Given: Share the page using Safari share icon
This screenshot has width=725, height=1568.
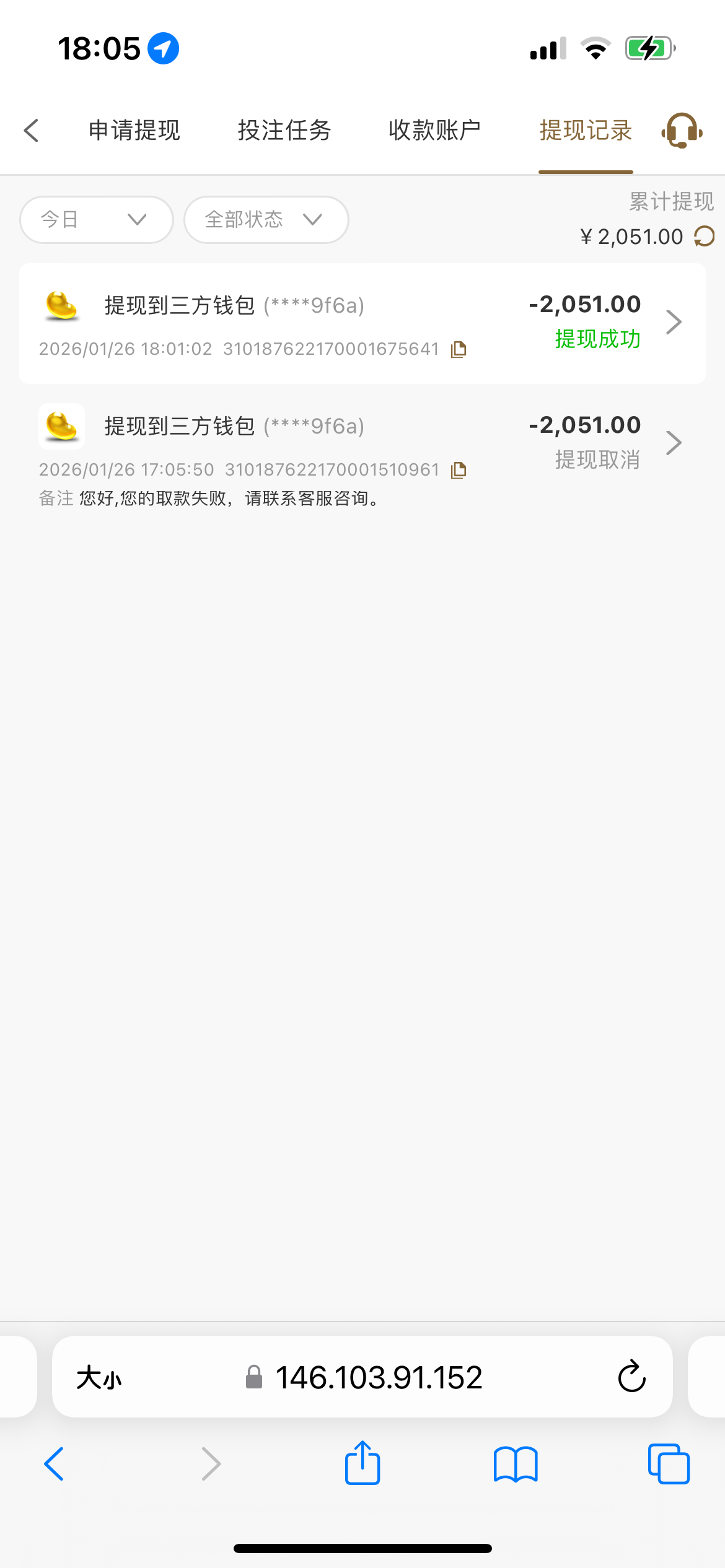Looking at the screenshot, I should (362, 1465).
